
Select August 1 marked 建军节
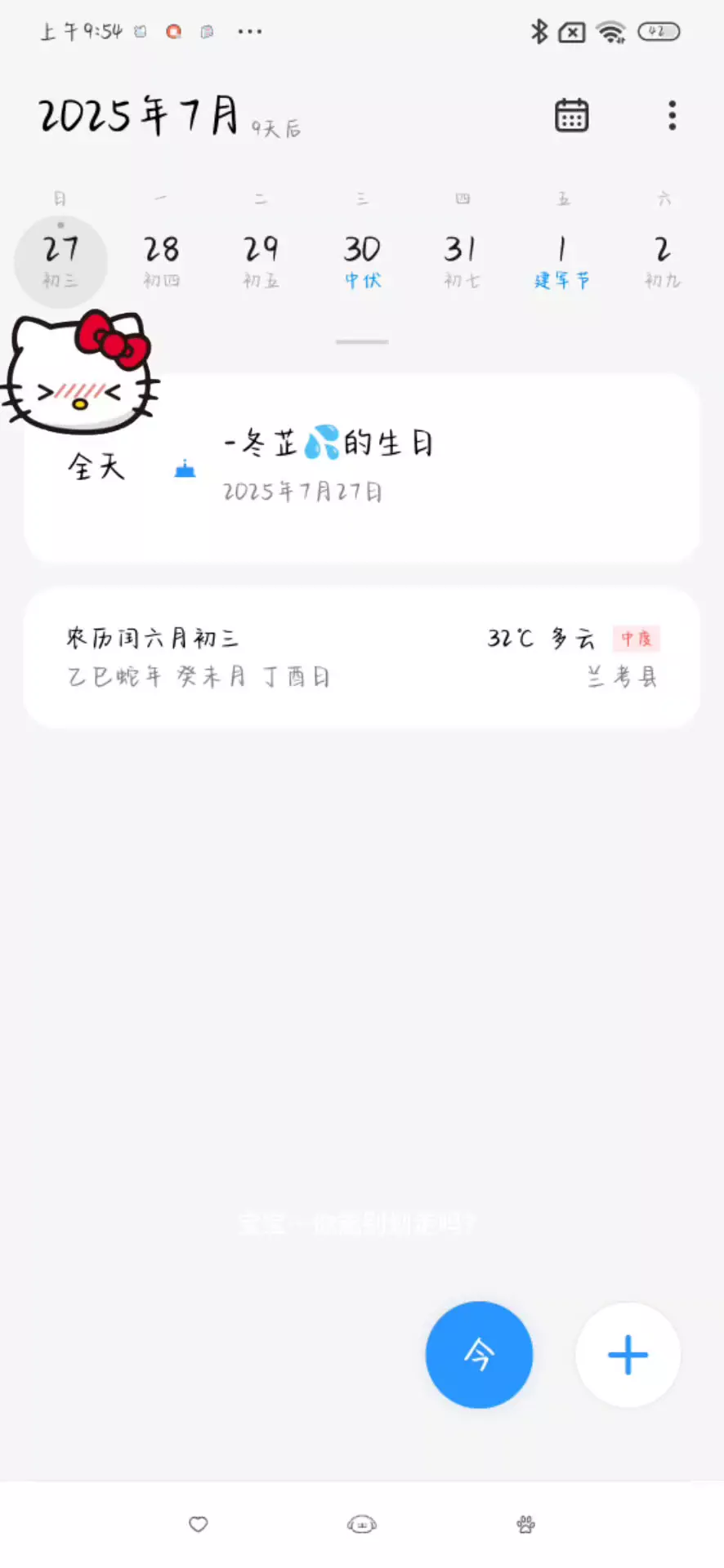click(x=561, y=260)
